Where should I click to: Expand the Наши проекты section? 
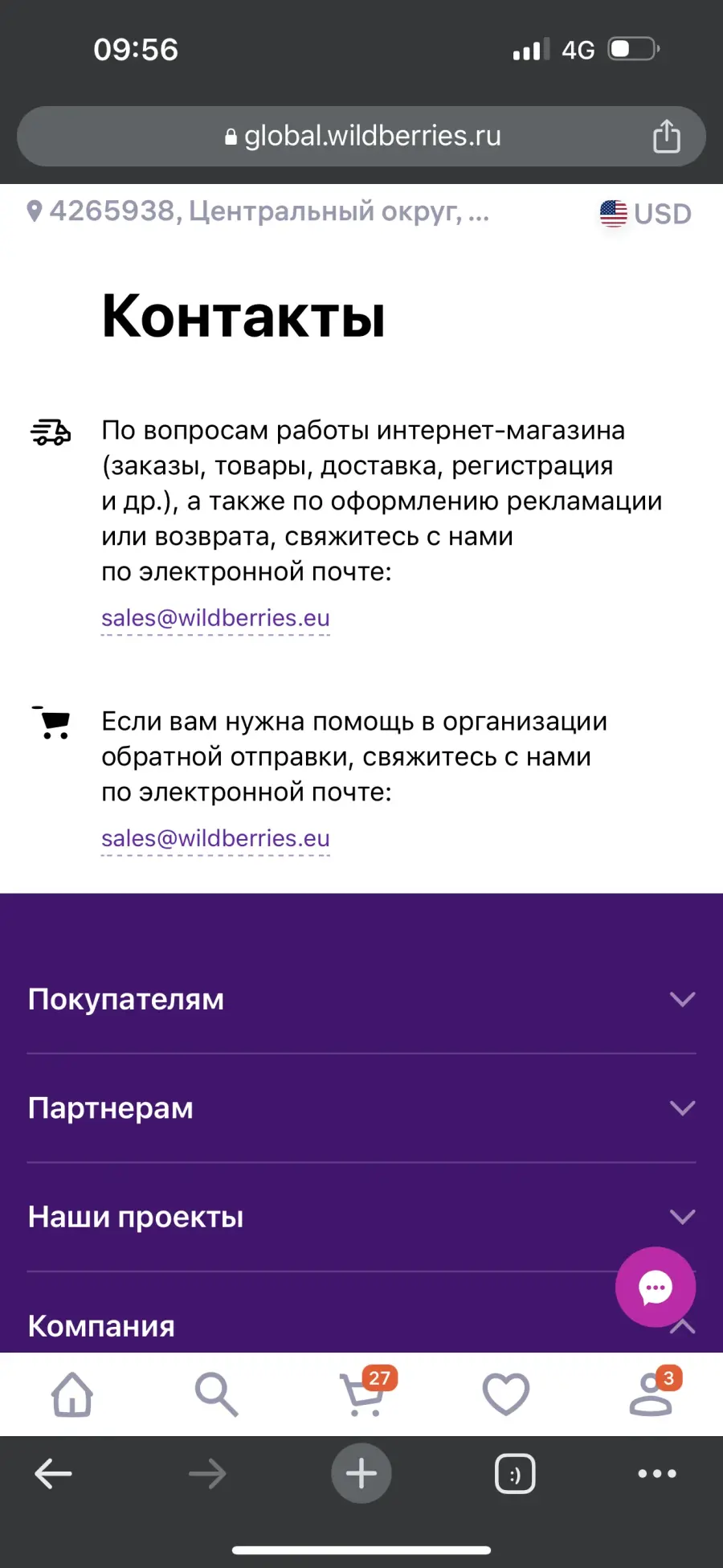pyautogui.click(x=361, y=1217)
